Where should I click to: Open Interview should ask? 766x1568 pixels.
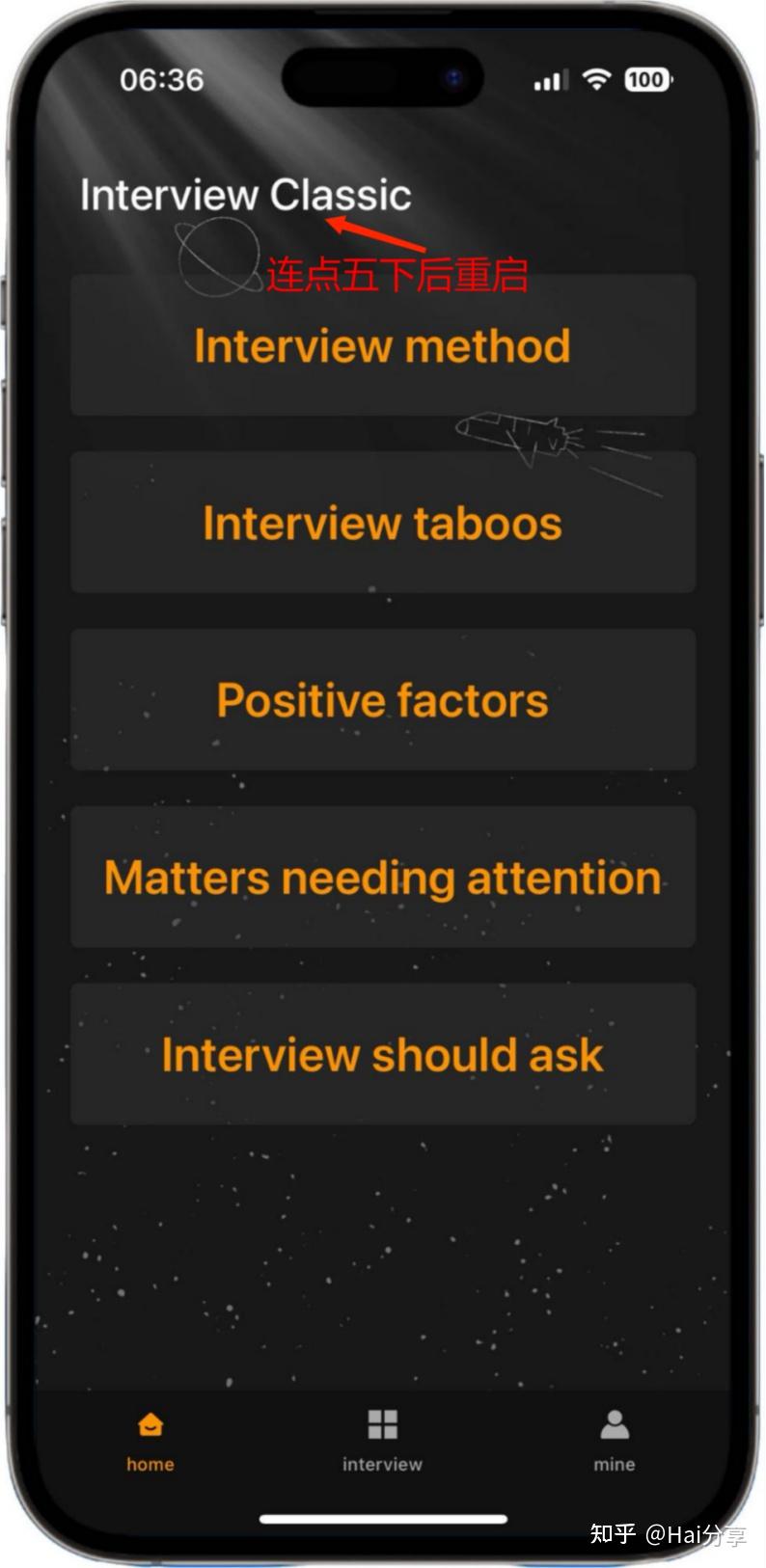382,1054
